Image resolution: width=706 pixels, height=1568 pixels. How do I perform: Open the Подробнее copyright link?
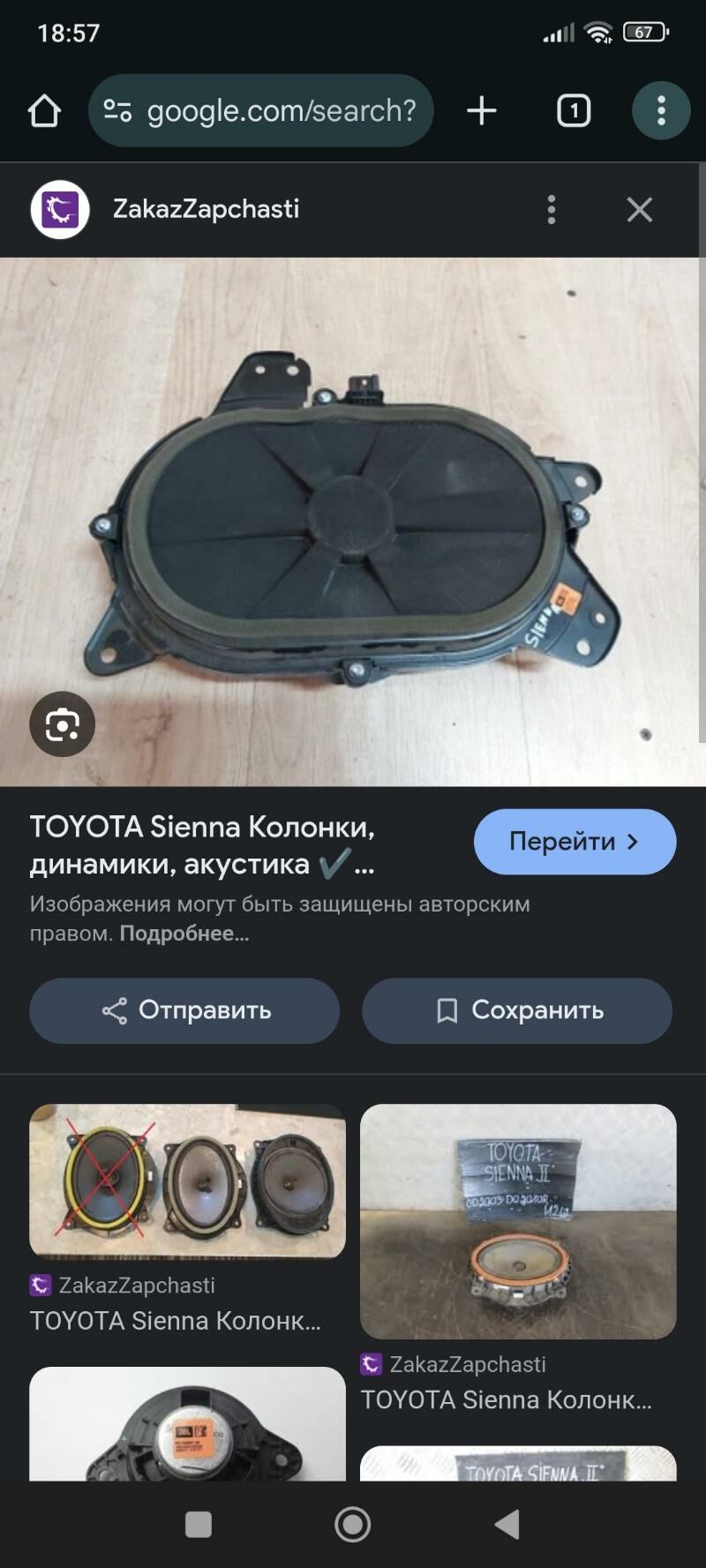184,934
